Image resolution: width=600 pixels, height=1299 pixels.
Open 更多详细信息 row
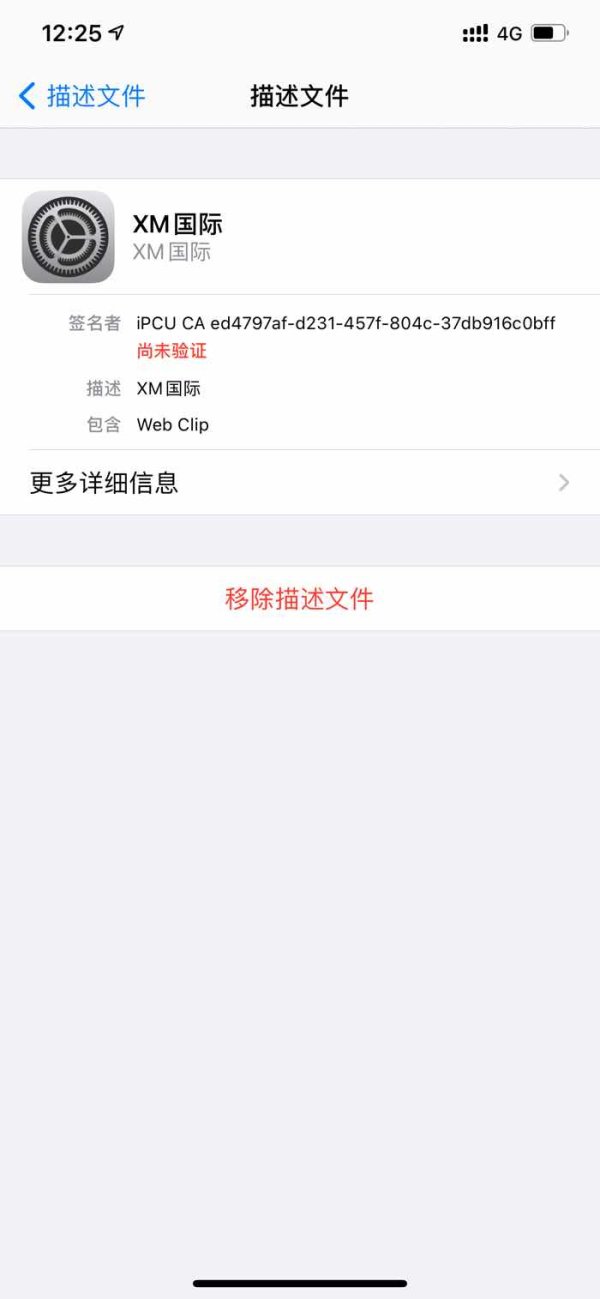(300, 483)
